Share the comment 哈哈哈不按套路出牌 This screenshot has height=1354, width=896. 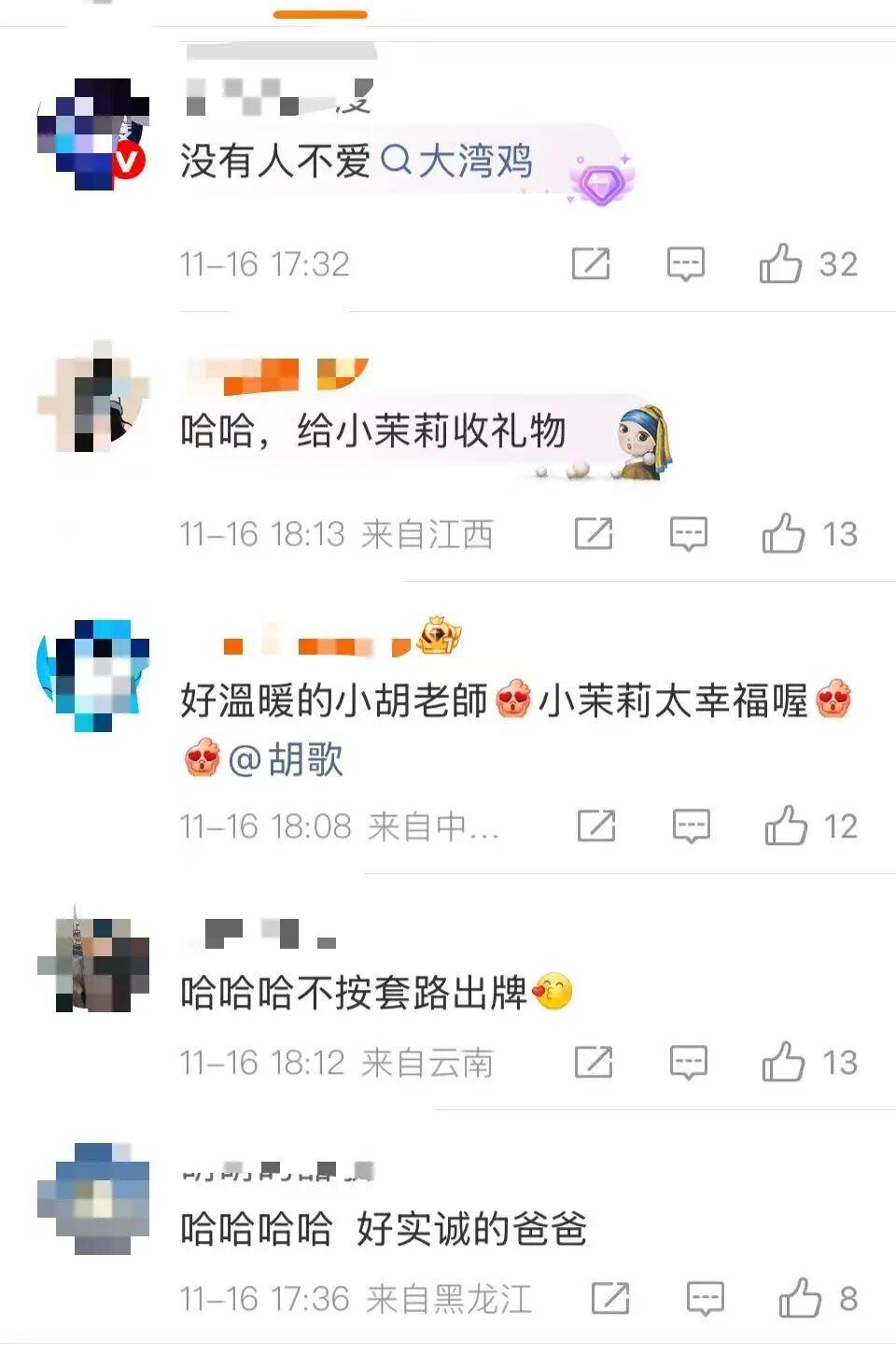[x=594, y=1062]
